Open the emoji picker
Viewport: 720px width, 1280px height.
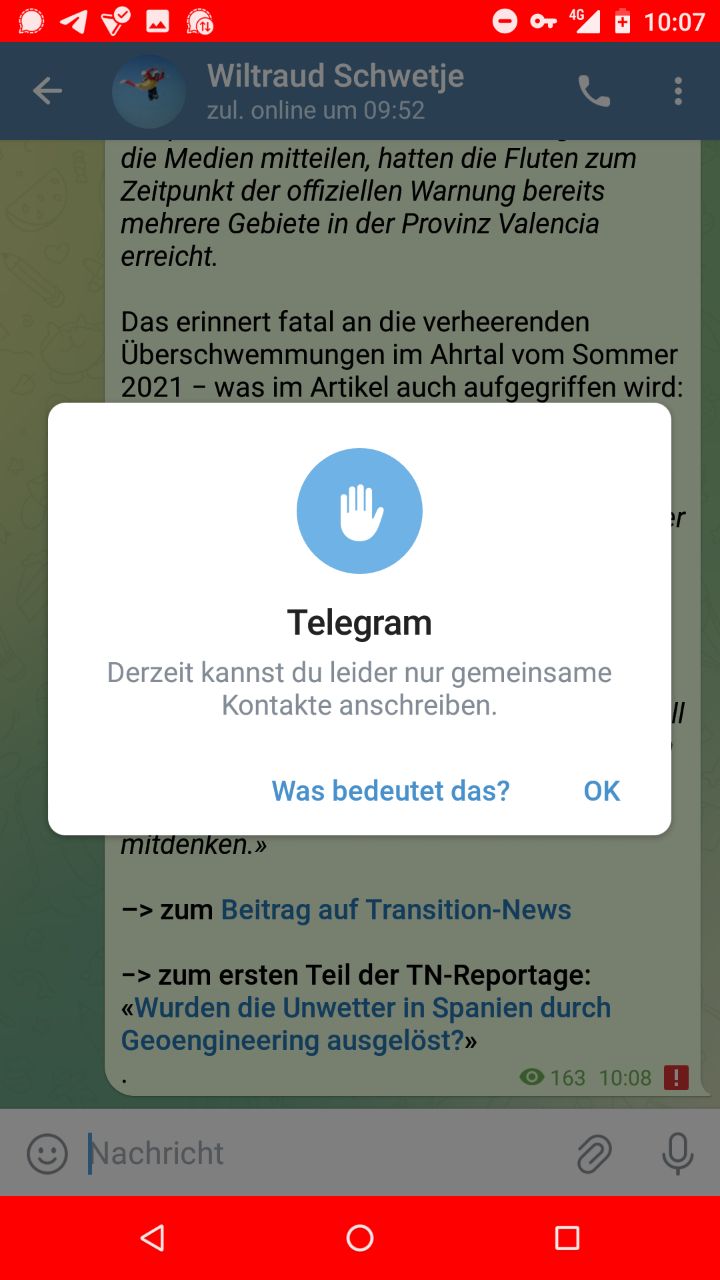pyautogui.click(x=46, y=1154)
